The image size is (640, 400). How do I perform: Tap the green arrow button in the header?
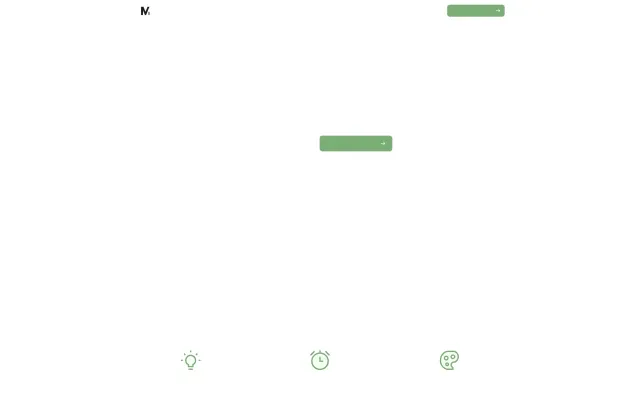475,11
